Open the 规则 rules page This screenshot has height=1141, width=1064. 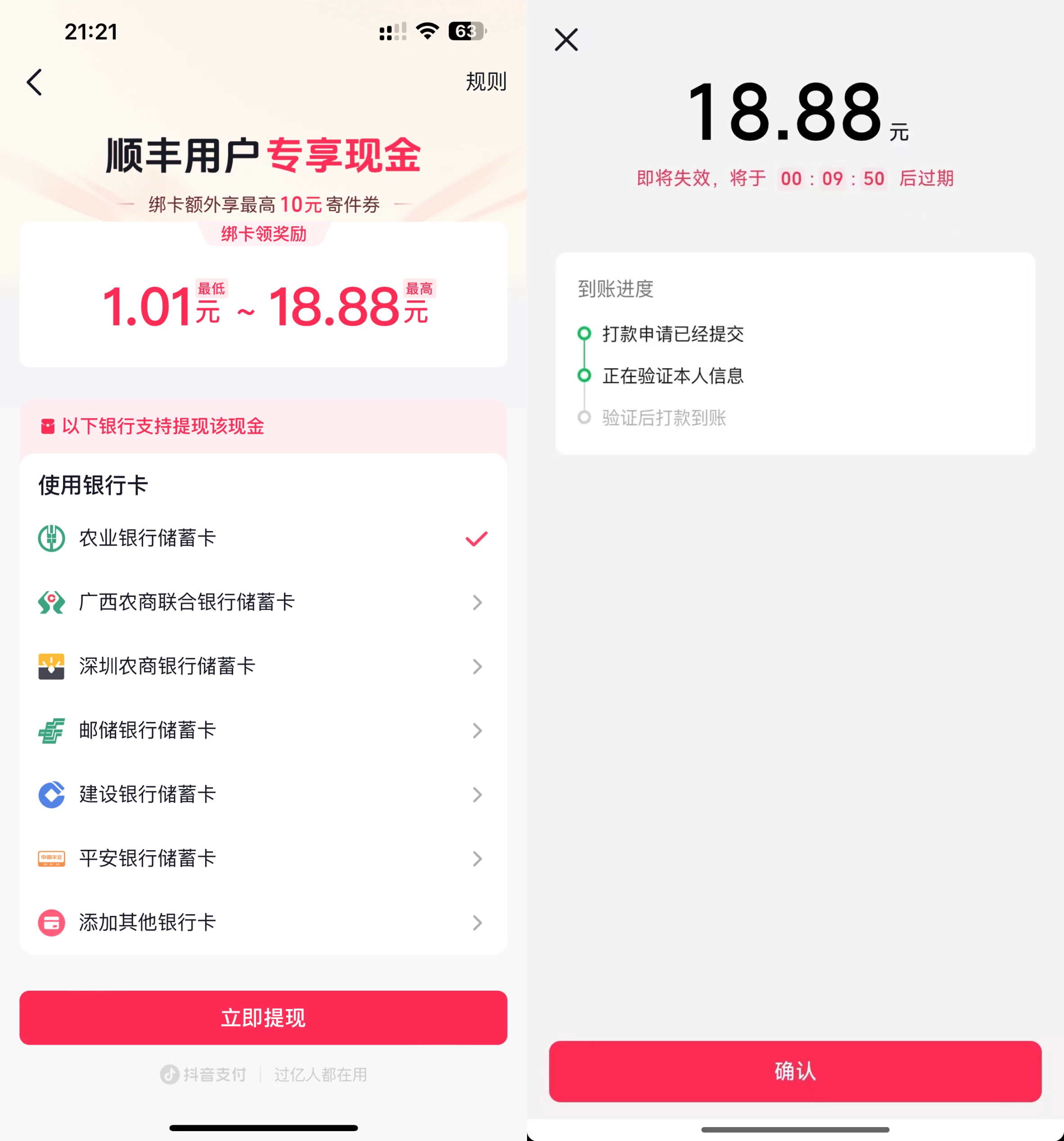coord(486,82)
